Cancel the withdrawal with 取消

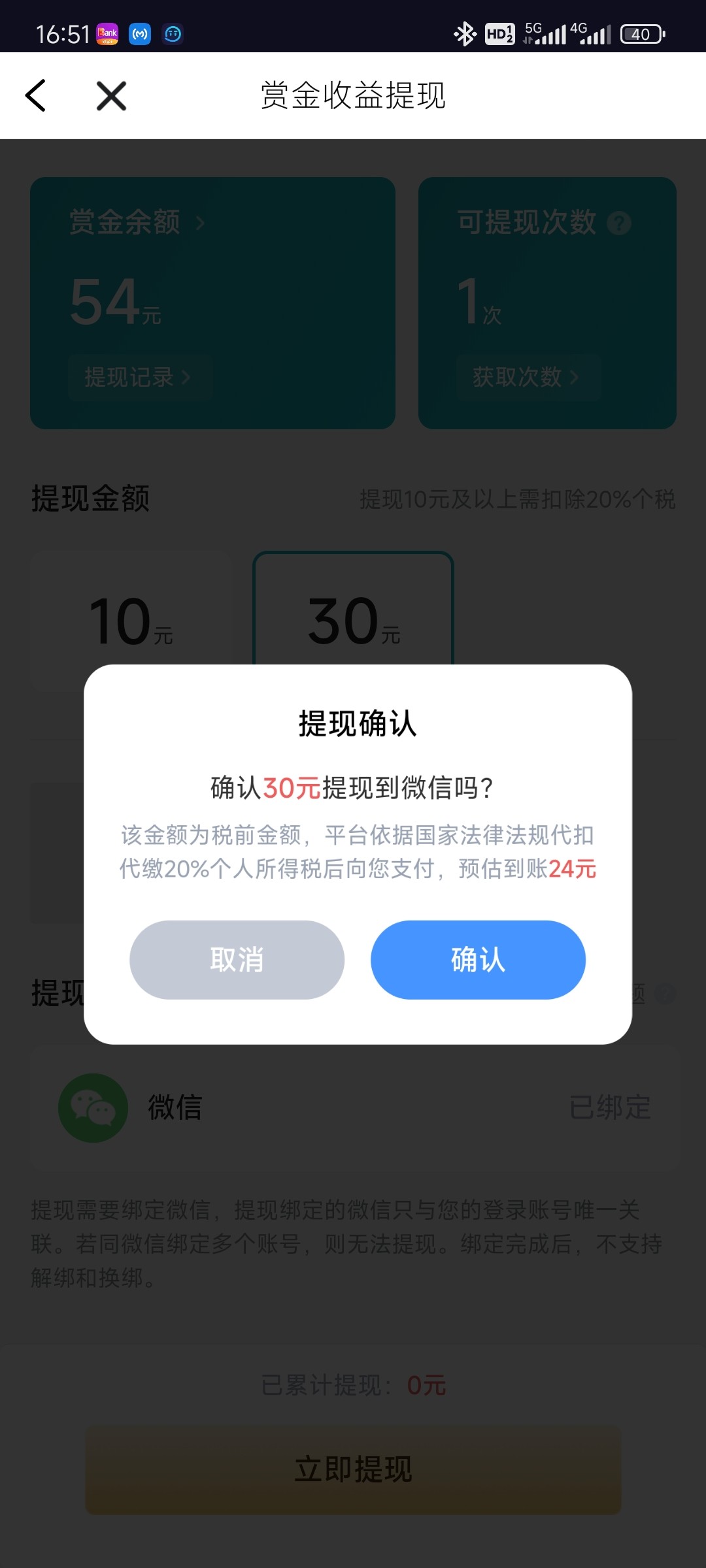[236, 960]
